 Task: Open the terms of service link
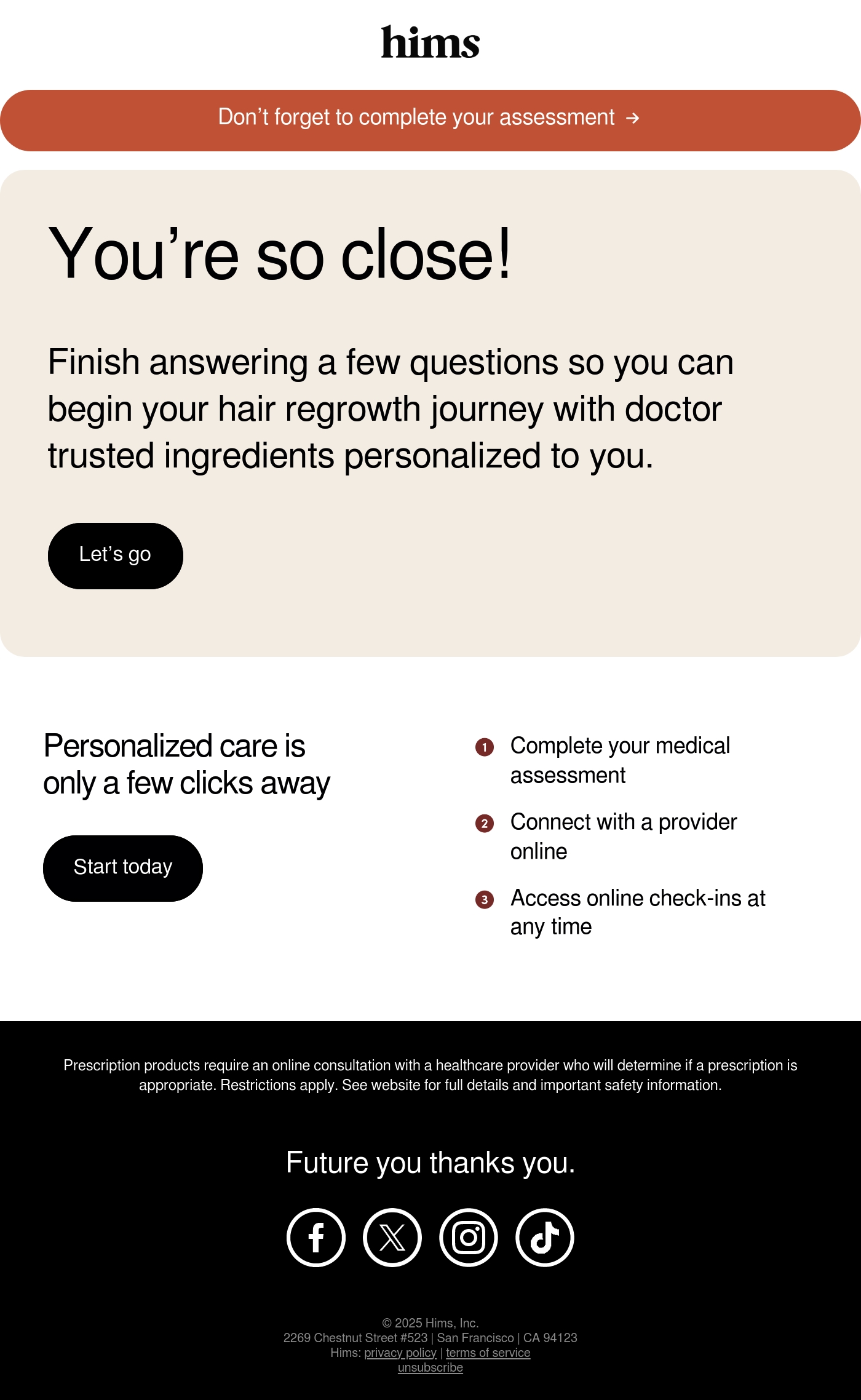click(488, 1353)
